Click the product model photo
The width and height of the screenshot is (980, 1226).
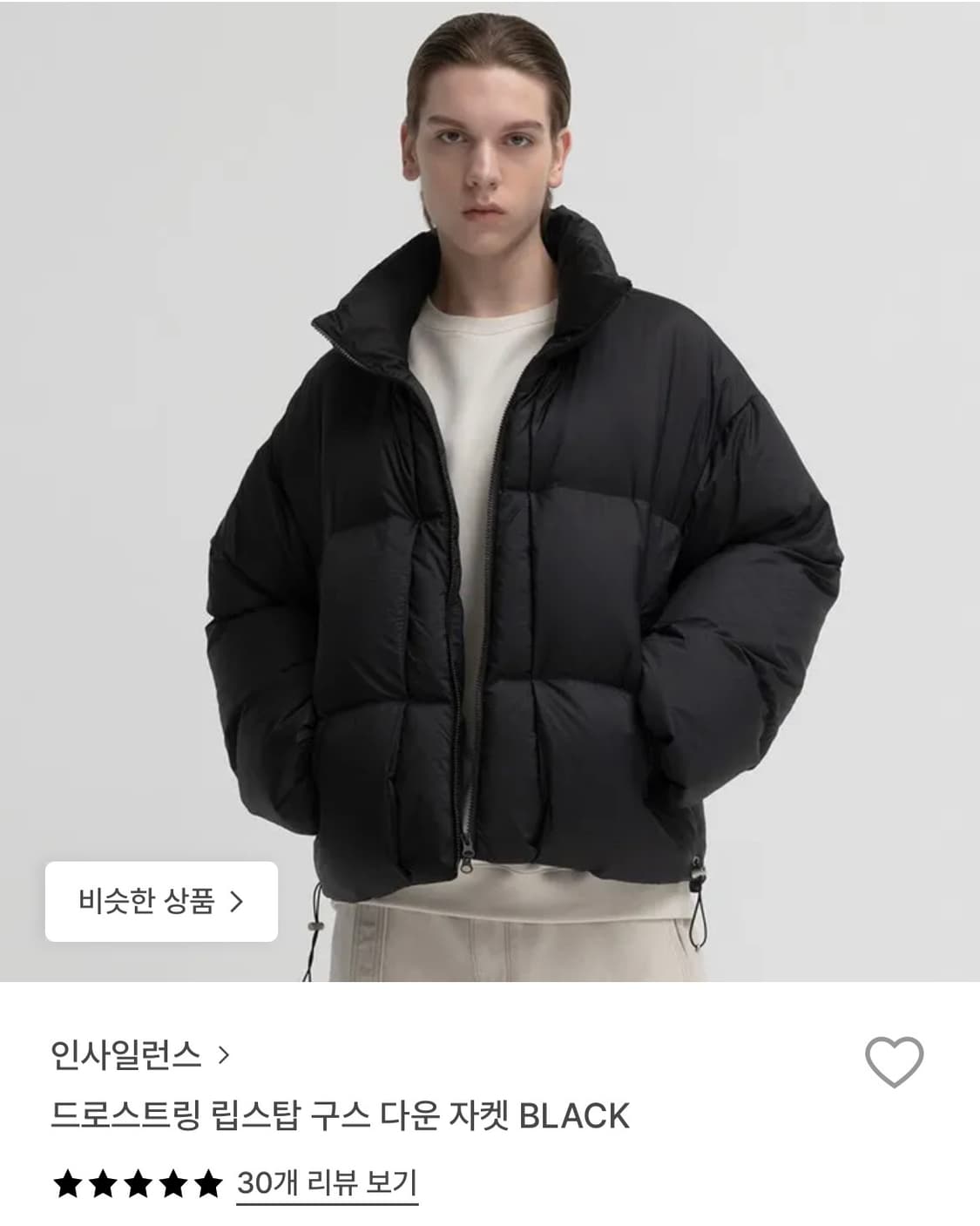pos(490,488)
